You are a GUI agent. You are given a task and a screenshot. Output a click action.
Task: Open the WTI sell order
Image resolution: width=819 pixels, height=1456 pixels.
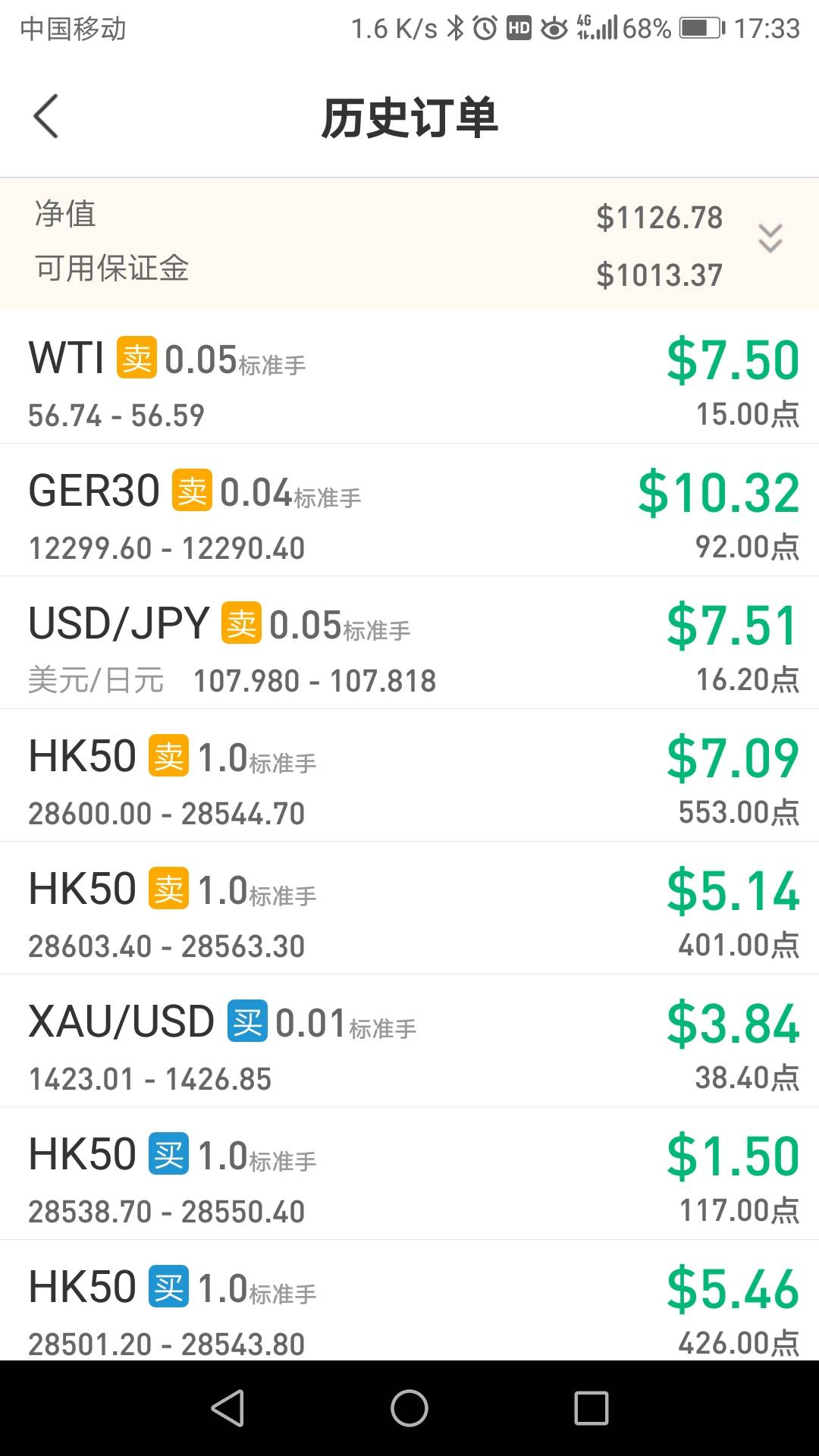pos(409,377)
